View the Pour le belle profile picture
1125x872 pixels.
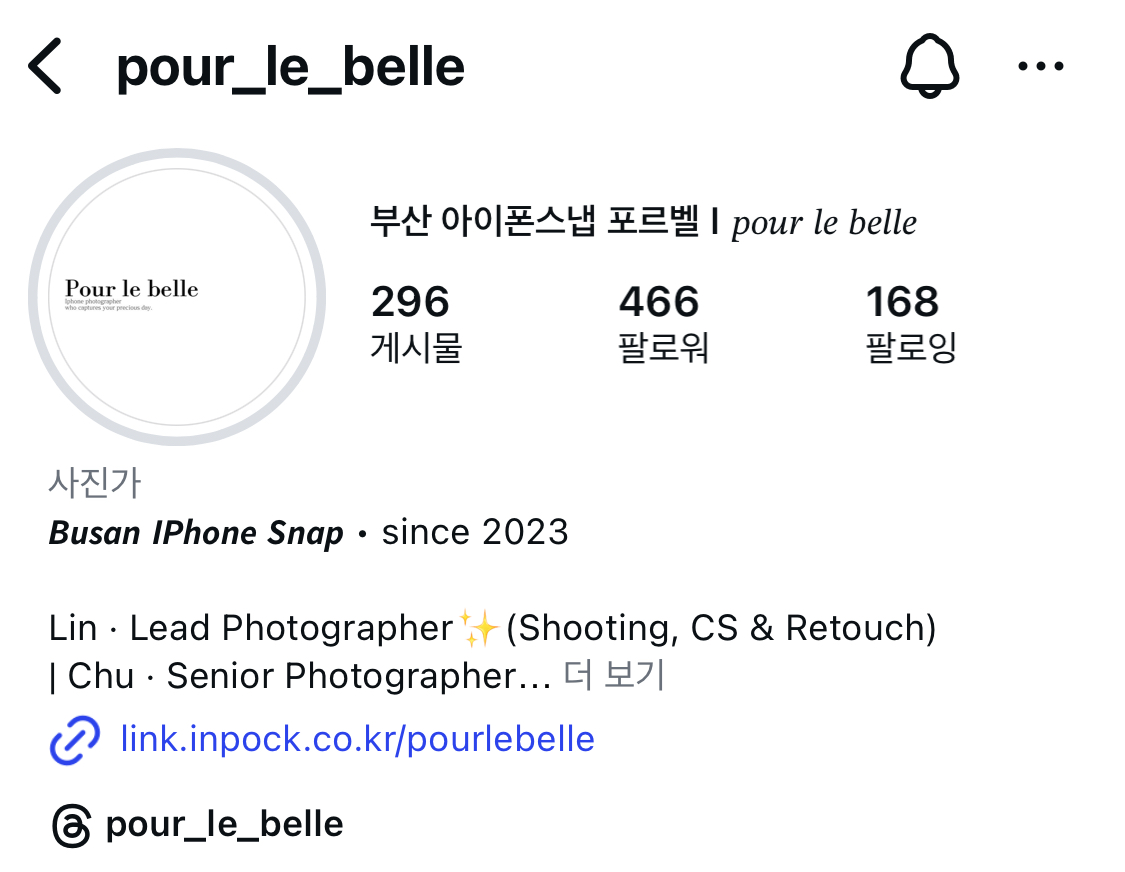[x=177, y=297]
